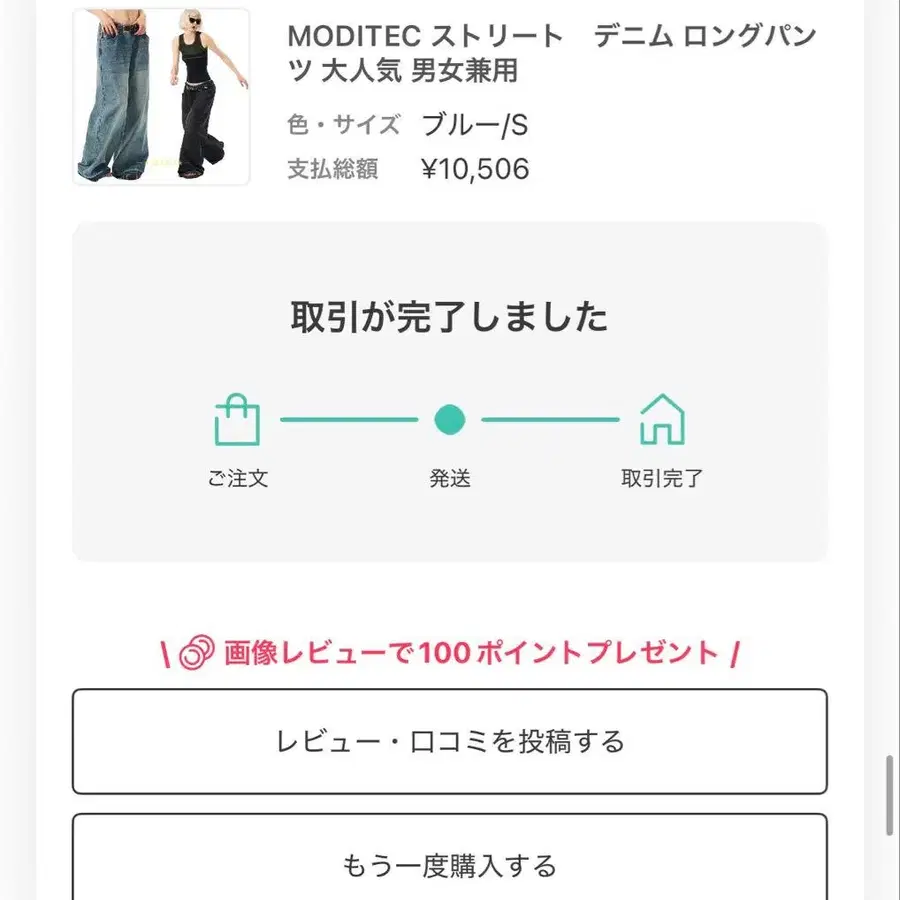
Task: Tap レビュー・口コミを投稿する button
Action: pos(450,741)
